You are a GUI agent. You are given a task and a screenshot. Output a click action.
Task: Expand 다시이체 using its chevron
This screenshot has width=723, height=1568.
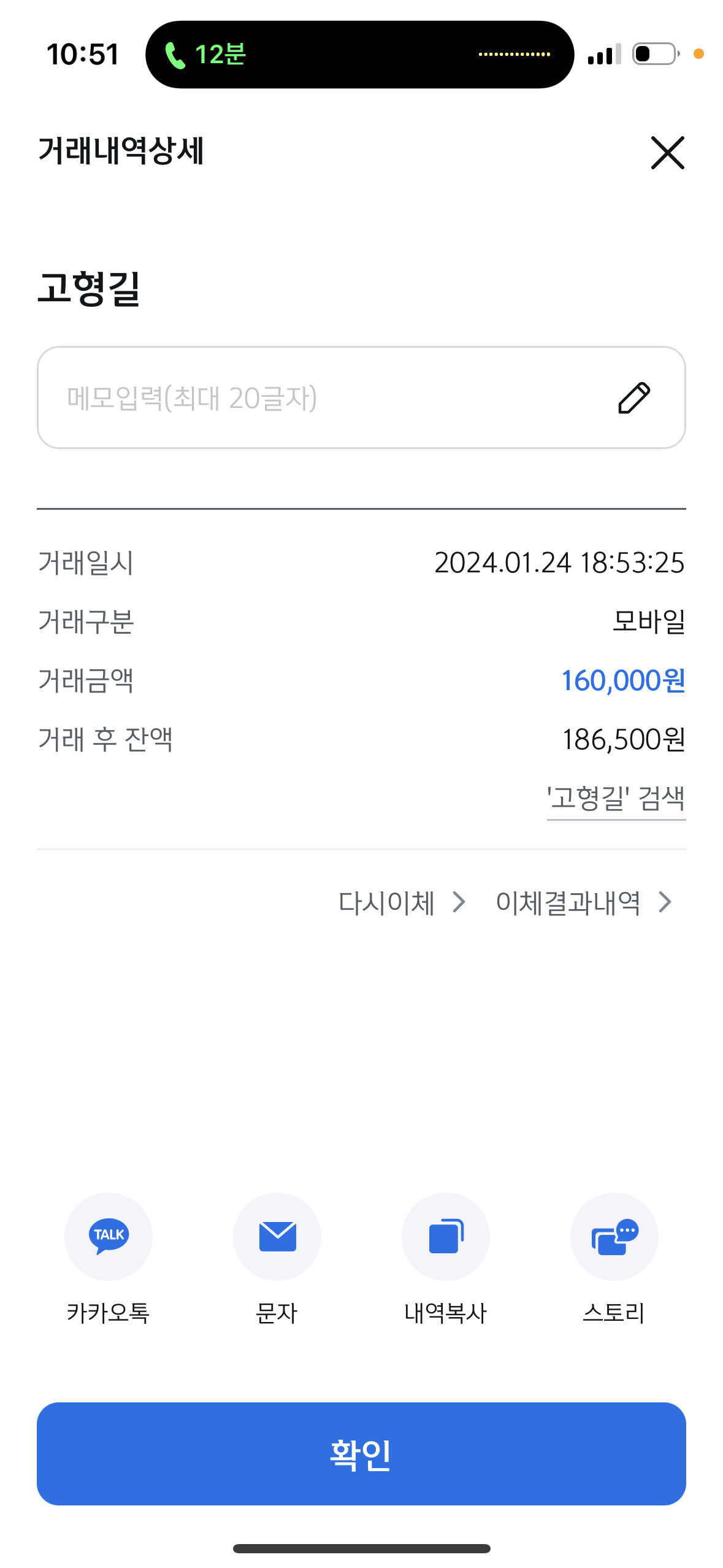pyautogui.click(x=459, y=902)
